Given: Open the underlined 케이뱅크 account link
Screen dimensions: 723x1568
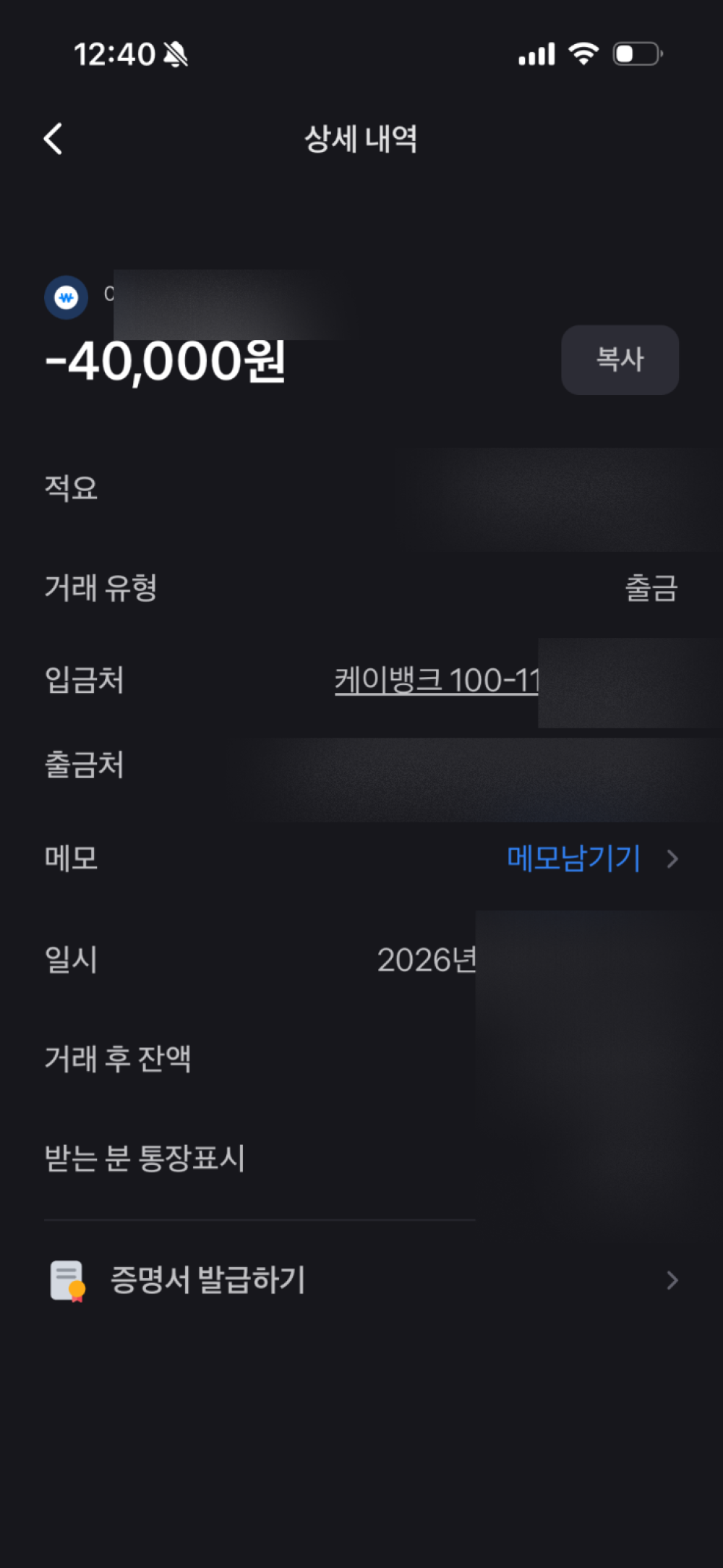Looking at the screenshot, I should [436, 681].
